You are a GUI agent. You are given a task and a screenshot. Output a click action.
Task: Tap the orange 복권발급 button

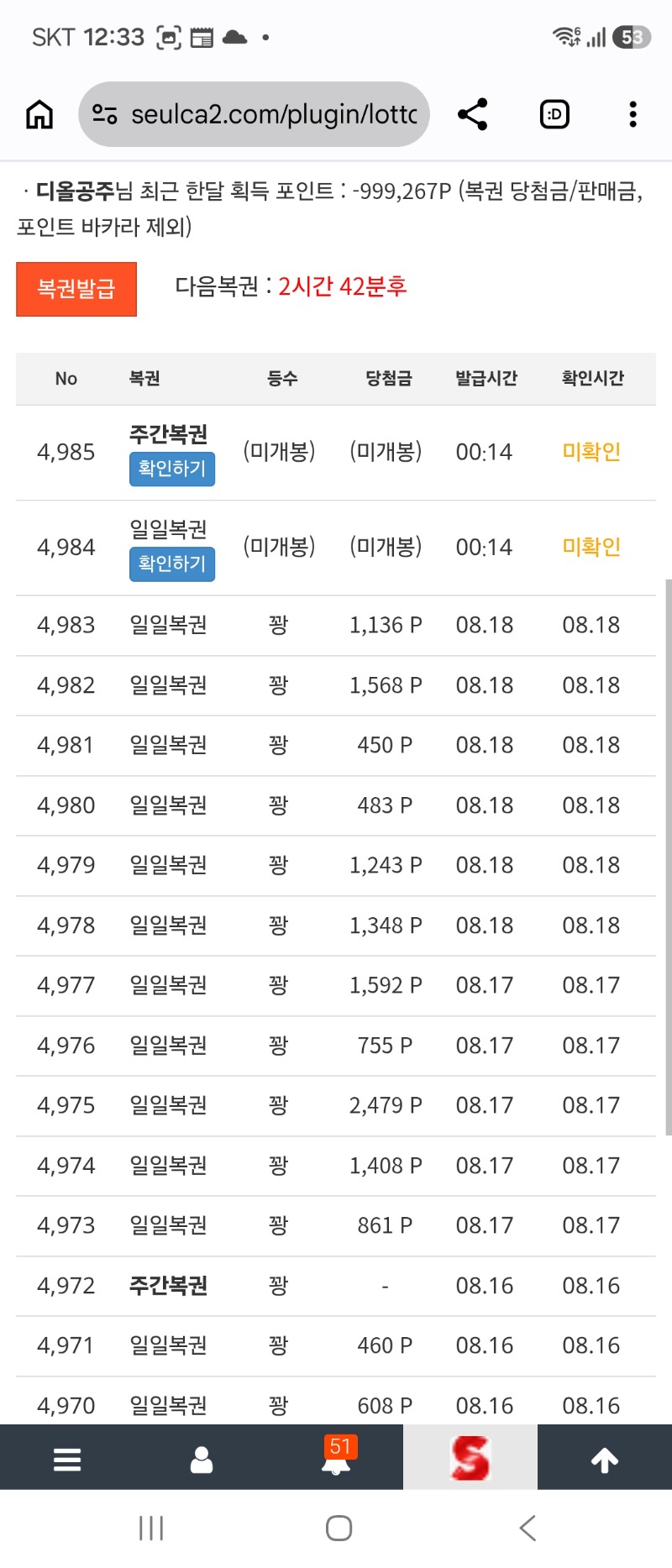point(76,289)
